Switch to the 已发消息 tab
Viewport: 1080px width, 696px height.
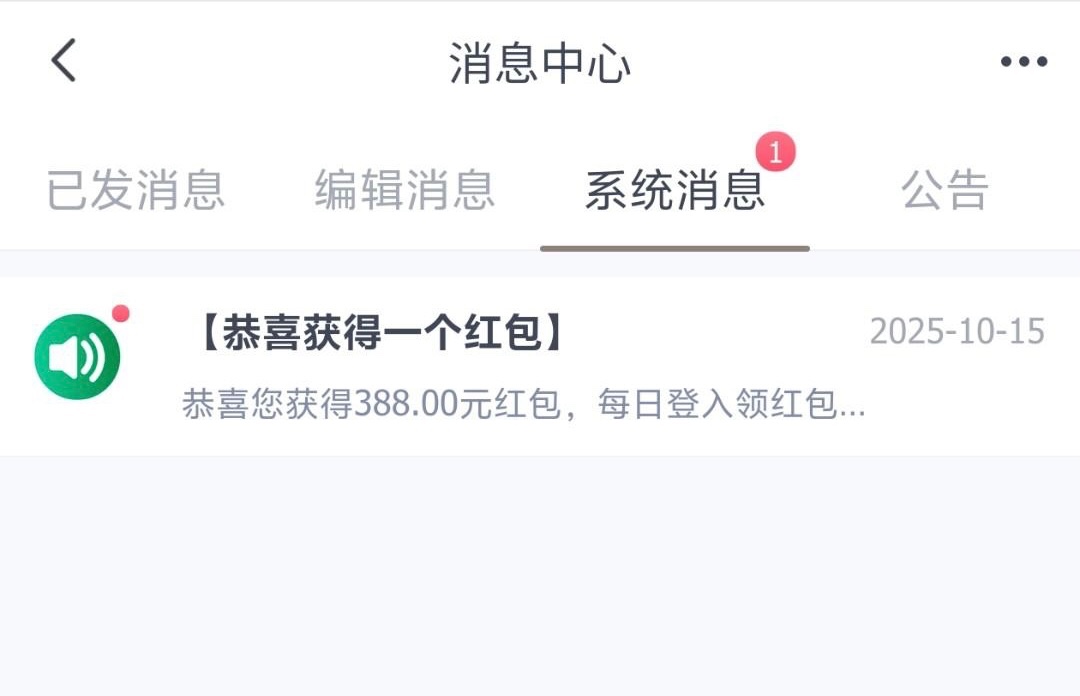(x=136, y=190)
